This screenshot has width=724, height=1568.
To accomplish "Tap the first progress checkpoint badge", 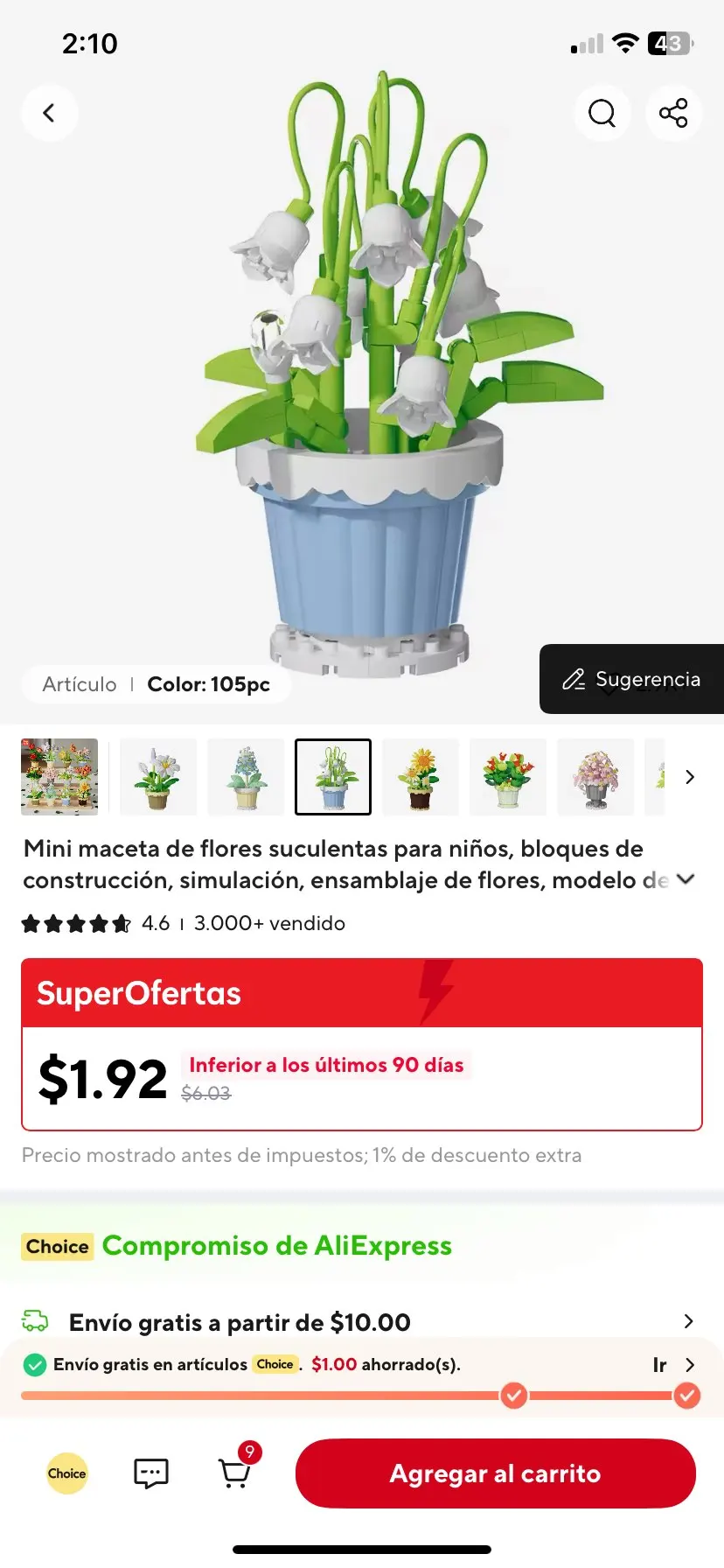I will click(514, 1396).
